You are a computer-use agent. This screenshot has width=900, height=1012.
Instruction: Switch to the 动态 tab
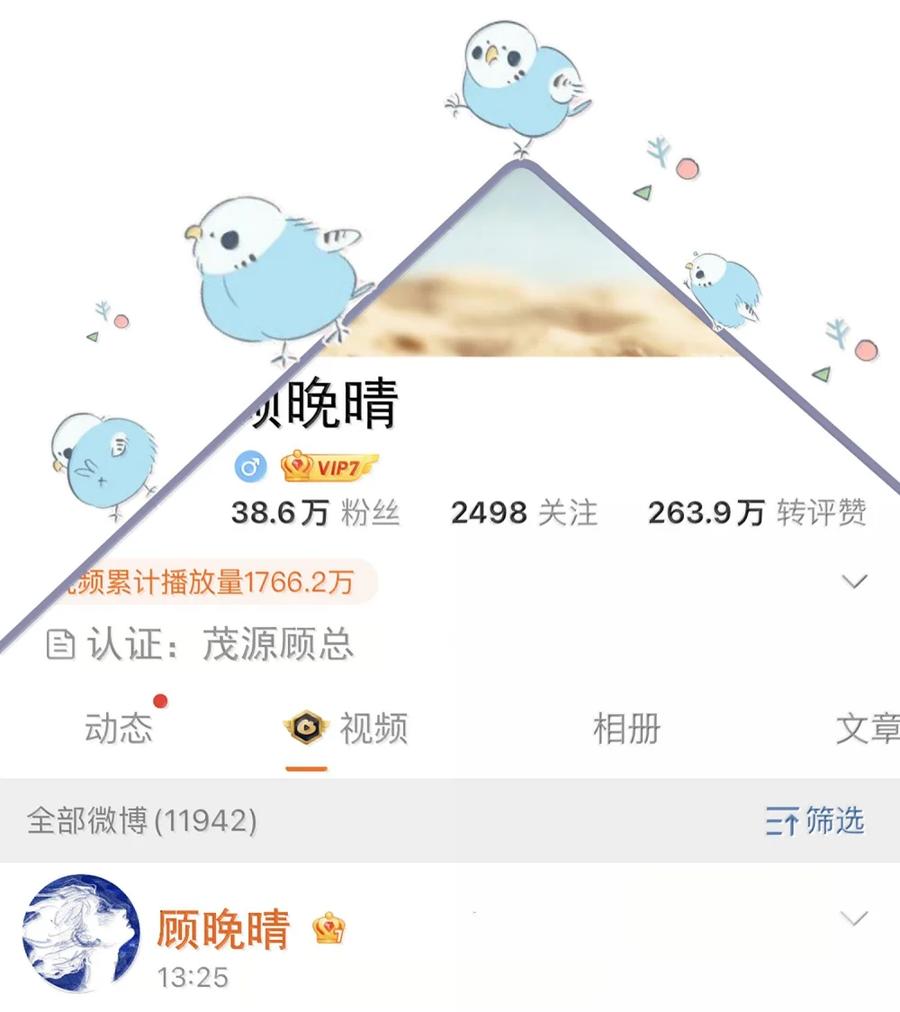coord(119,728)
